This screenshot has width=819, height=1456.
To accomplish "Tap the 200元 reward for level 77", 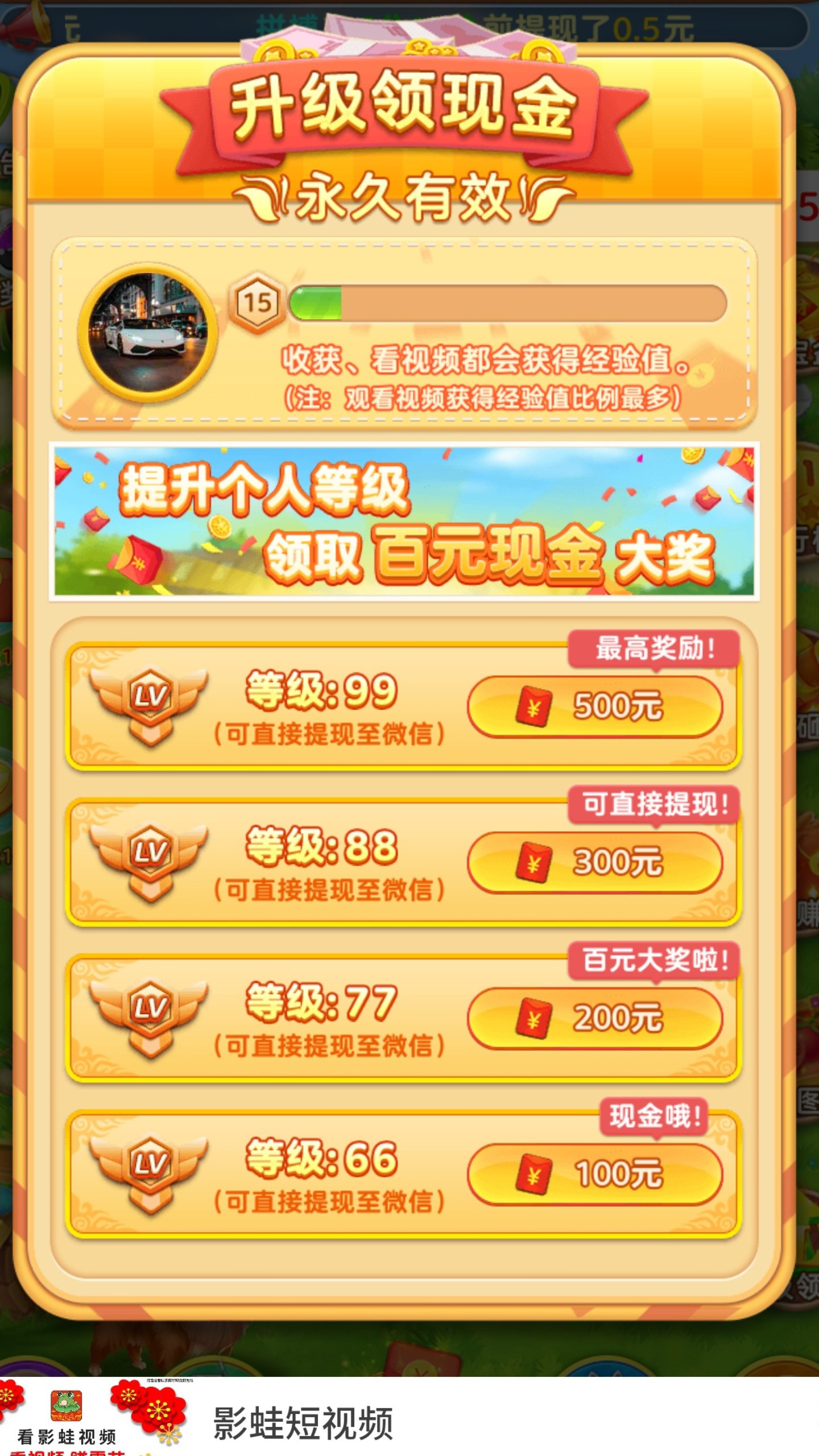I will 595,1018.
